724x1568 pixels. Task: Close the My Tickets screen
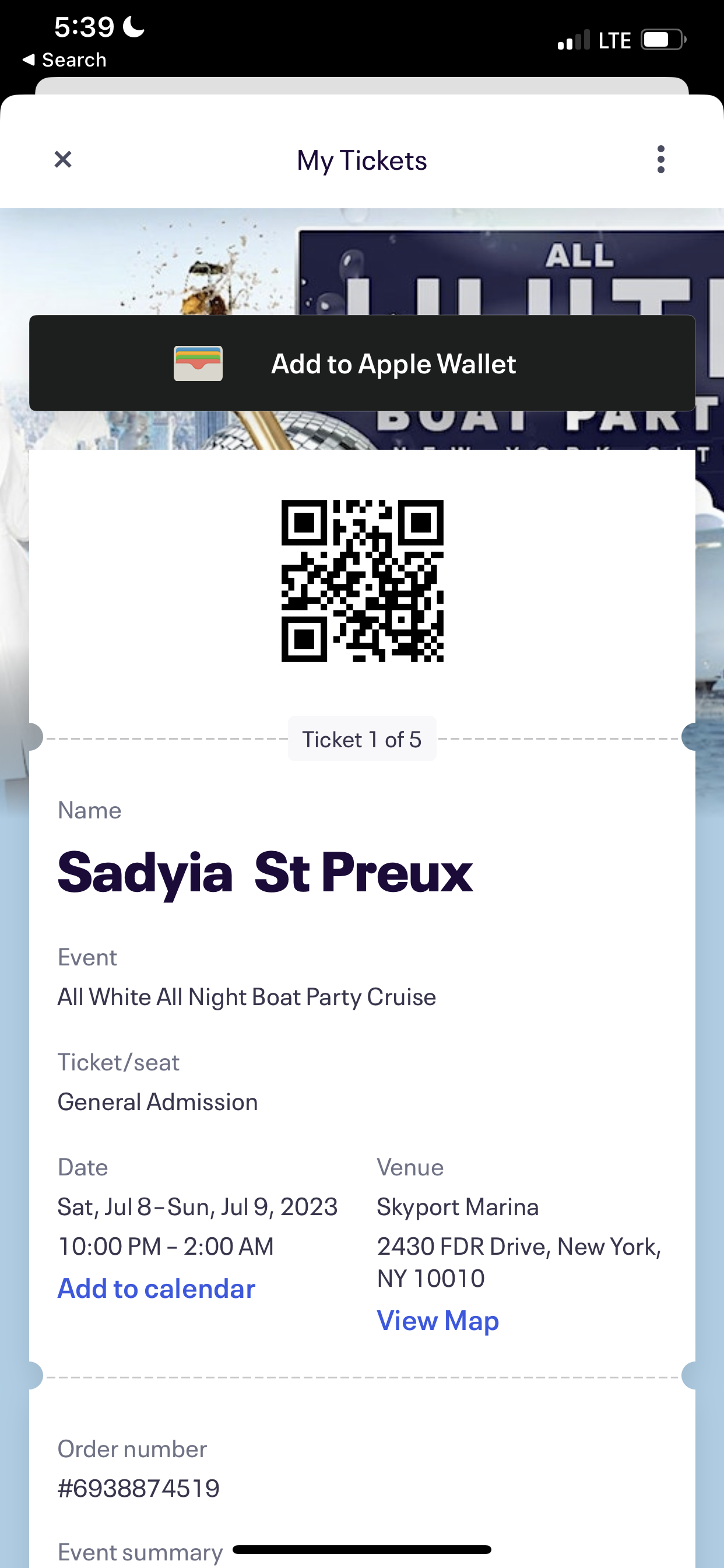pos(63,159)
